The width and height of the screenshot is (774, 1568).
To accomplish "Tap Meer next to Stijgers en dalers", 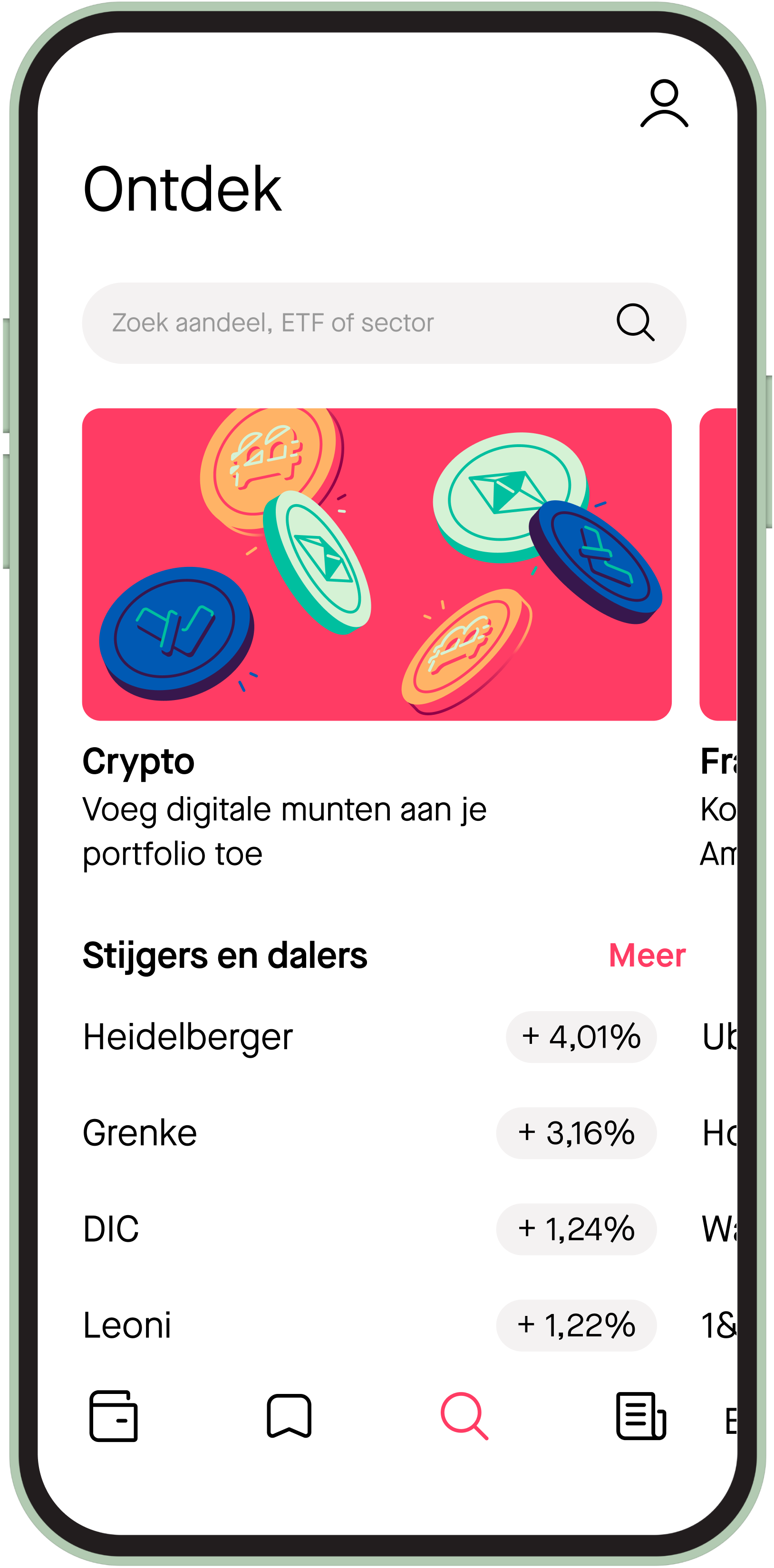I will 647,955.
